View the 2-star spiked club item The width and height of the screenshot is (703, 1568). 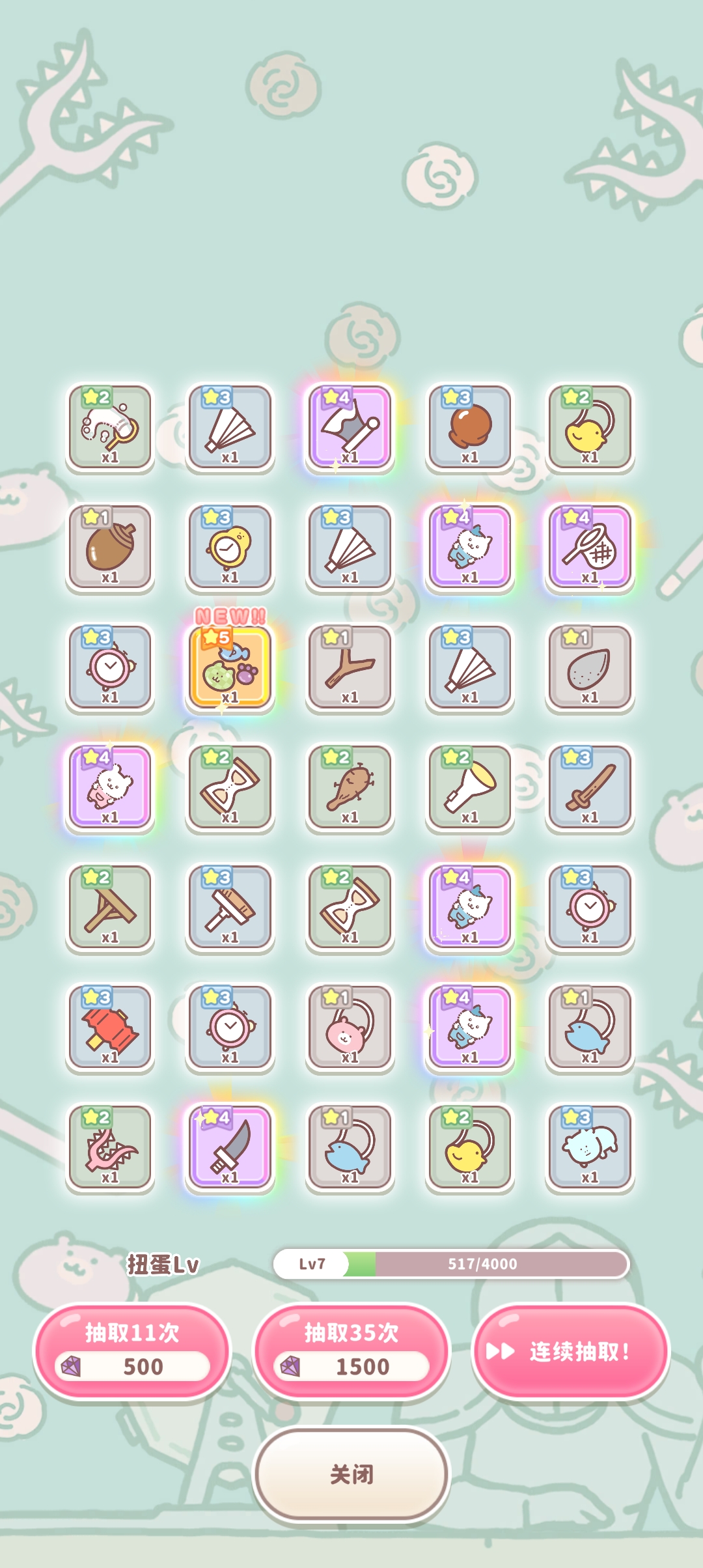tap(350, 787)
